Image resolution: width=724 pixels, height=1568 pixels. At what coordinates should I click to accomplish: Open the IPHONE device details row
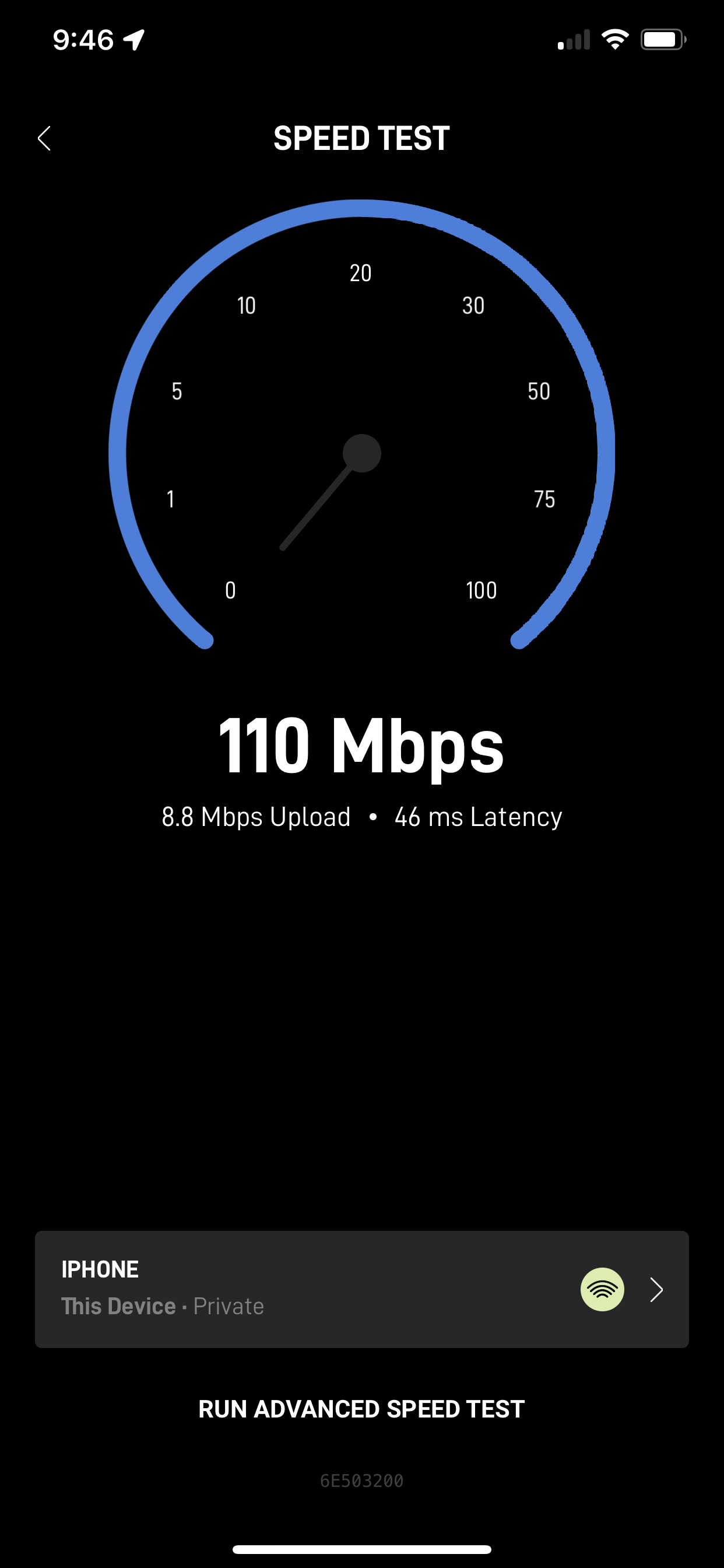click(361, 1289)
